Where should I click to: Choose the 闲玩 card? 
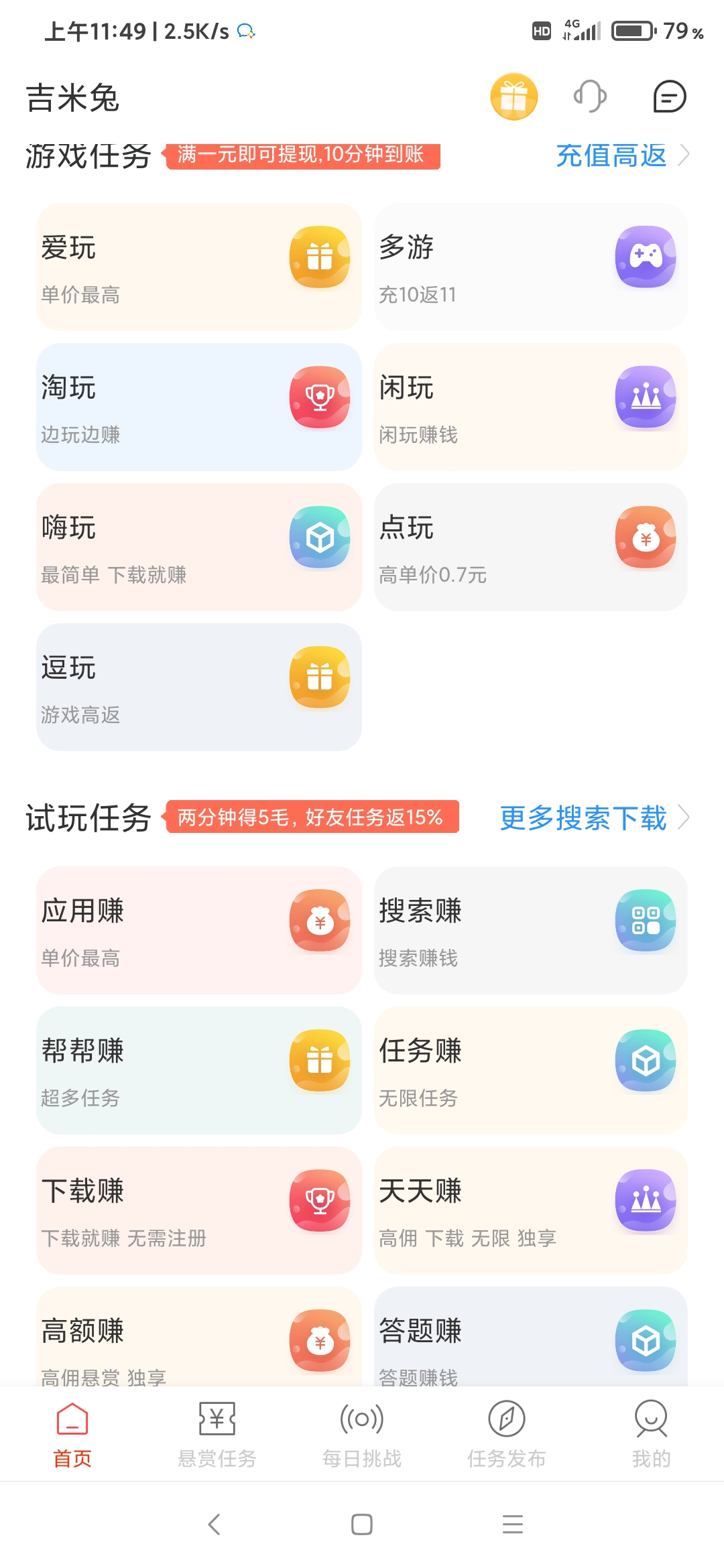tap(531, 407)
